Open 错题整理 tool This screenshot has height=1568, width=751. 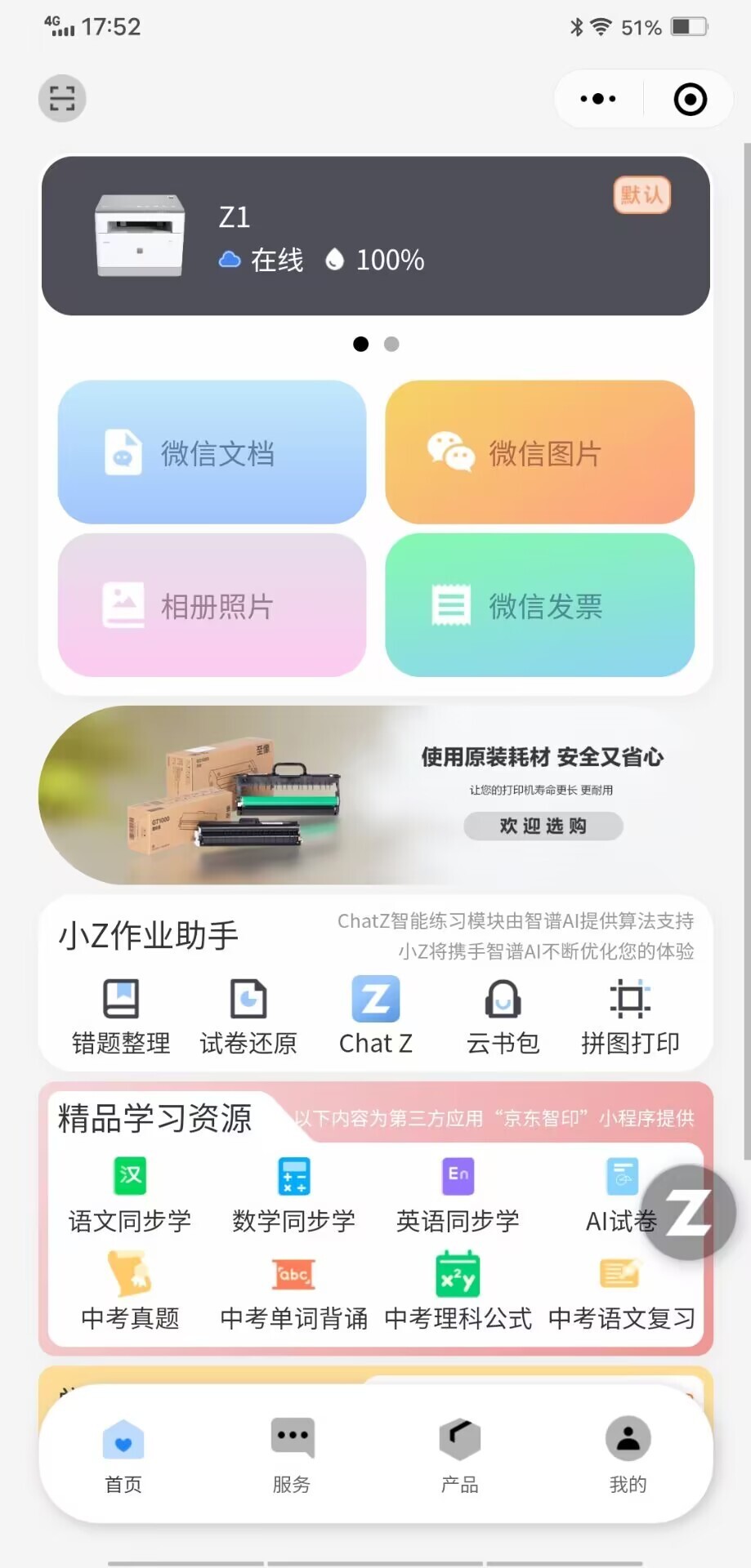pyautogui.click(x=121, y=1017)
